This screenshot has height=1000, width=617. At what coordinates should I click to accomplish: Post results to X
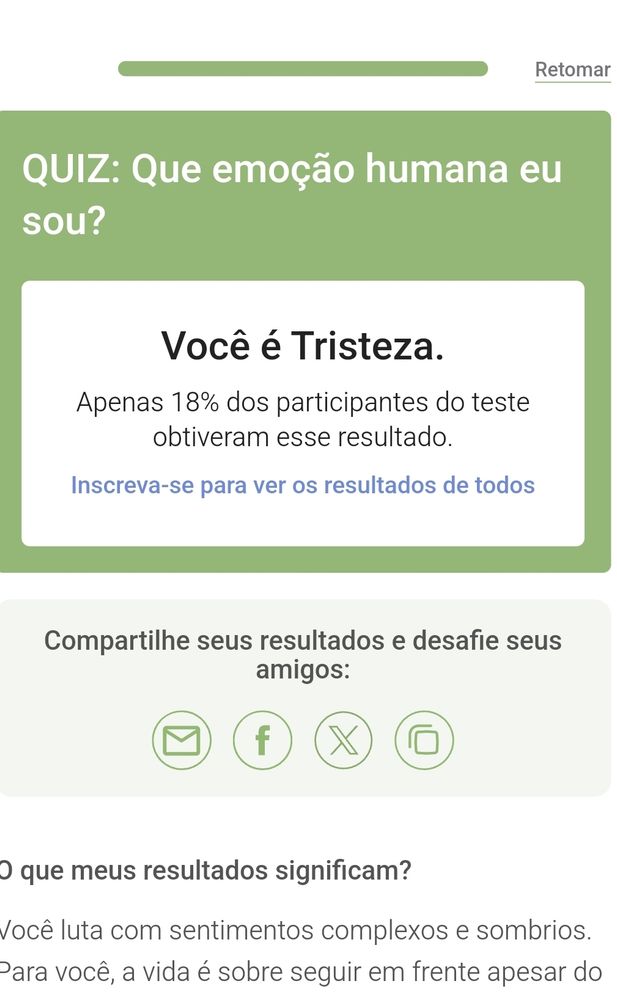coord(343,740)
